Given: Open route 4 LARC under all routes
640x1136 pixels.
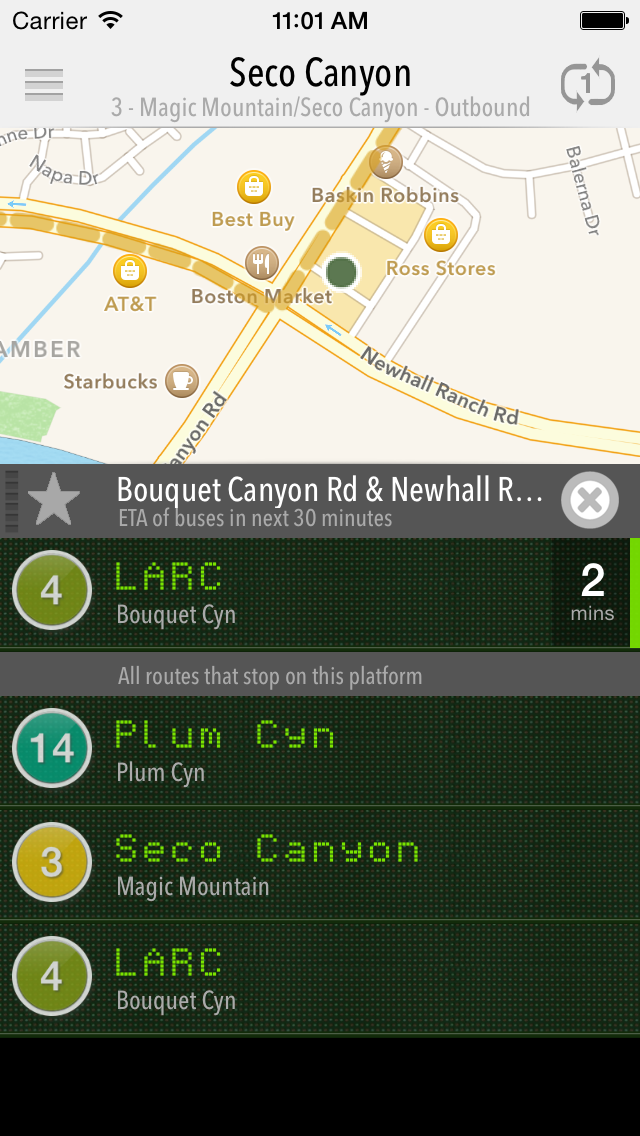Looking at the screenshot, I should pos(320,978).
